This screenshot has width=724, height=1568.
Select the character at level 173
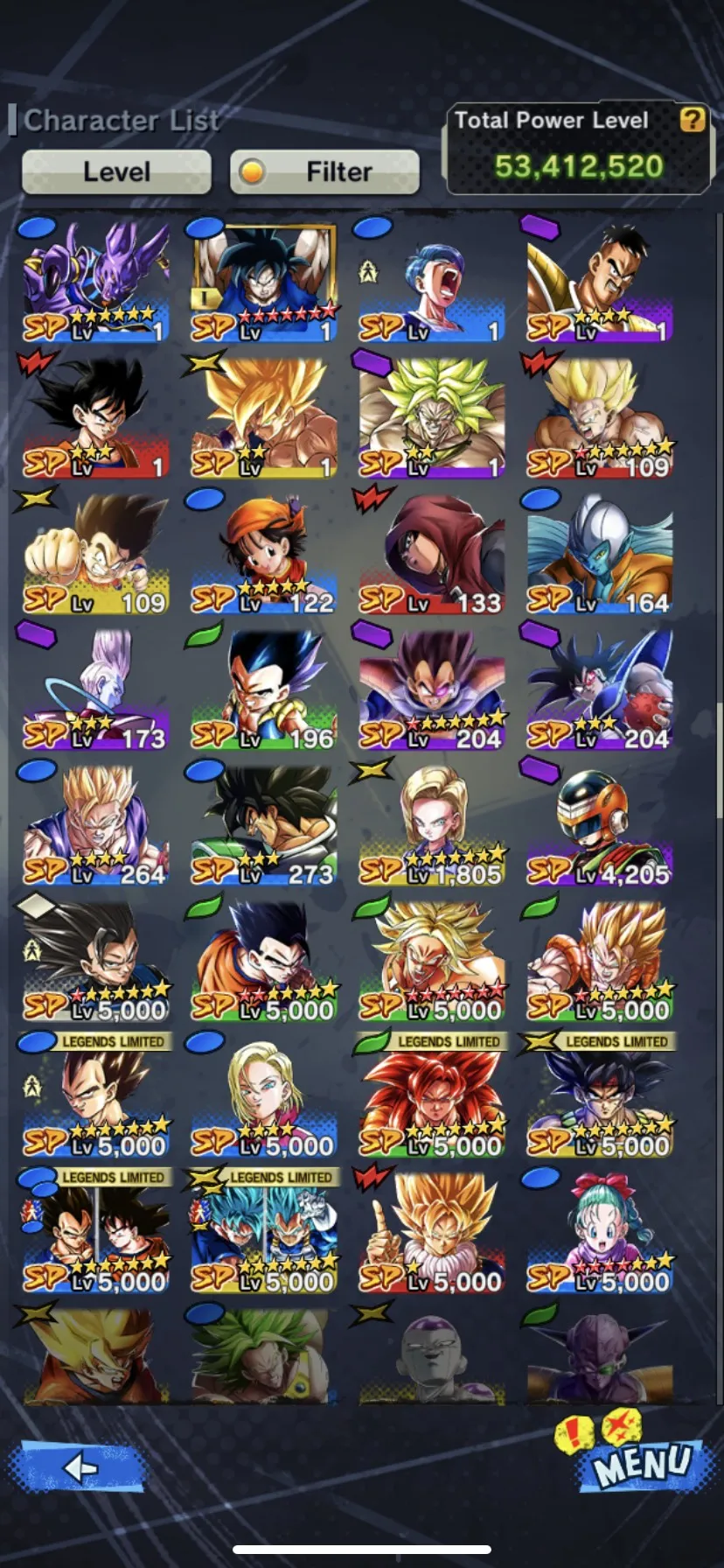click(x=95, y=688)
